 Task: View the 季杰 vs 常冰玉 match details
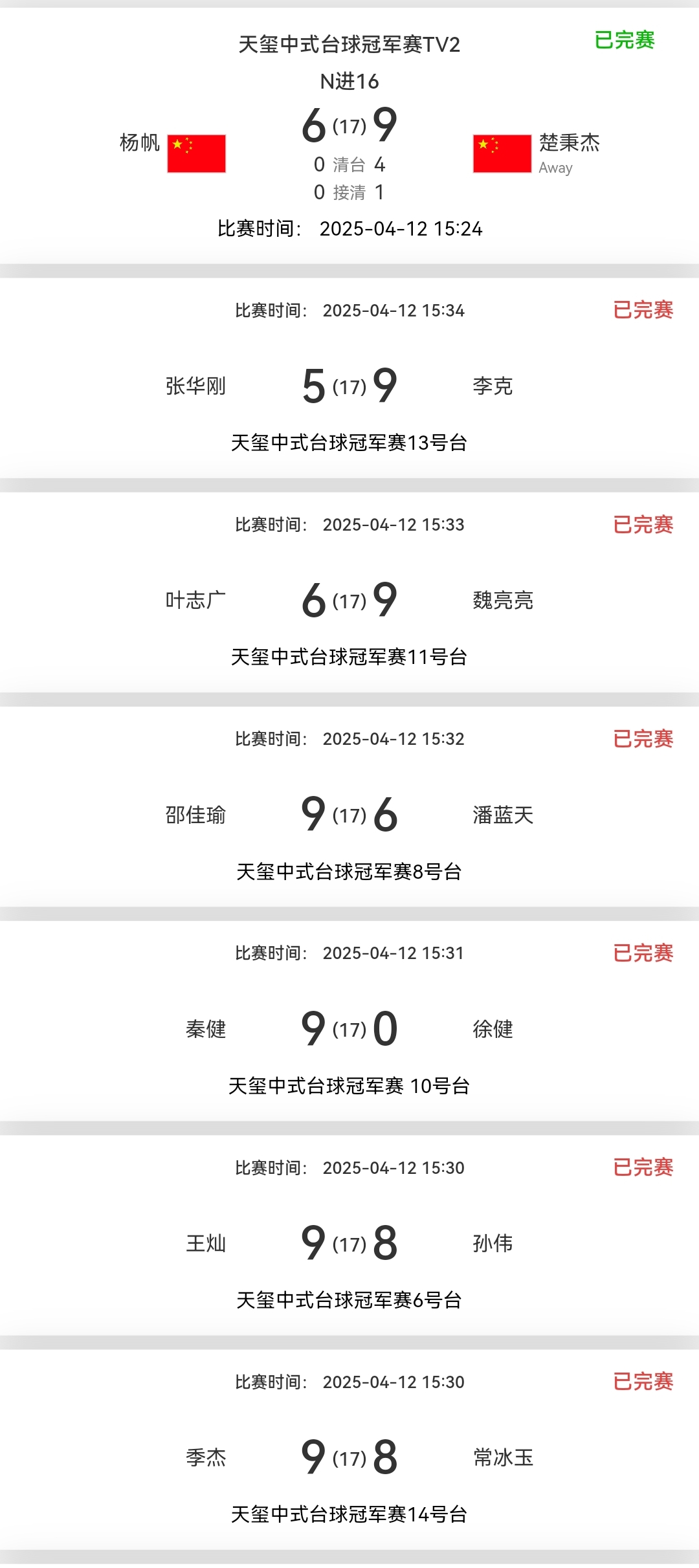(x=349, y=1457)
